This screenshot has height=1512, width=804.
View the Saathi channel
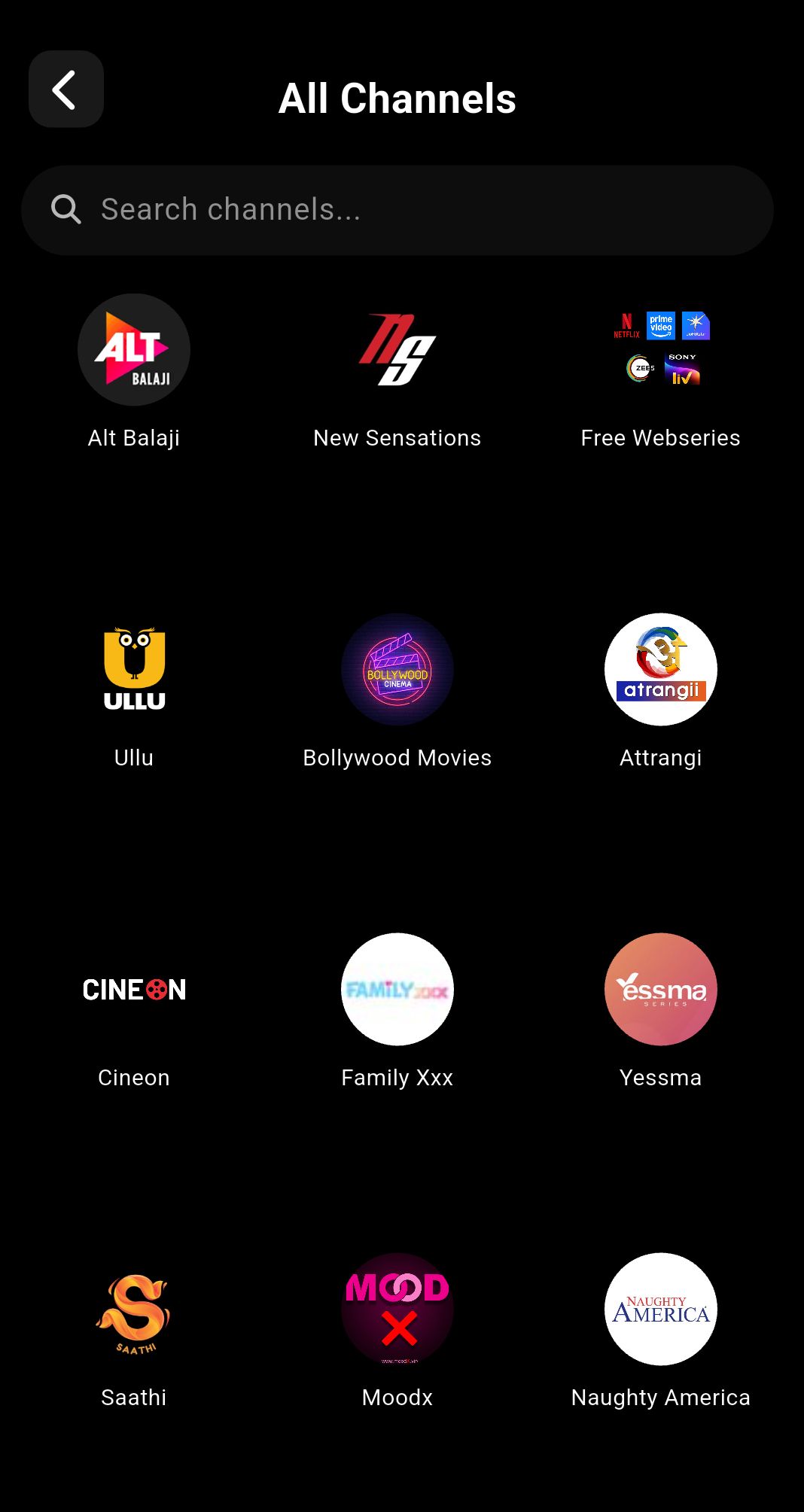coord(134,1310)
